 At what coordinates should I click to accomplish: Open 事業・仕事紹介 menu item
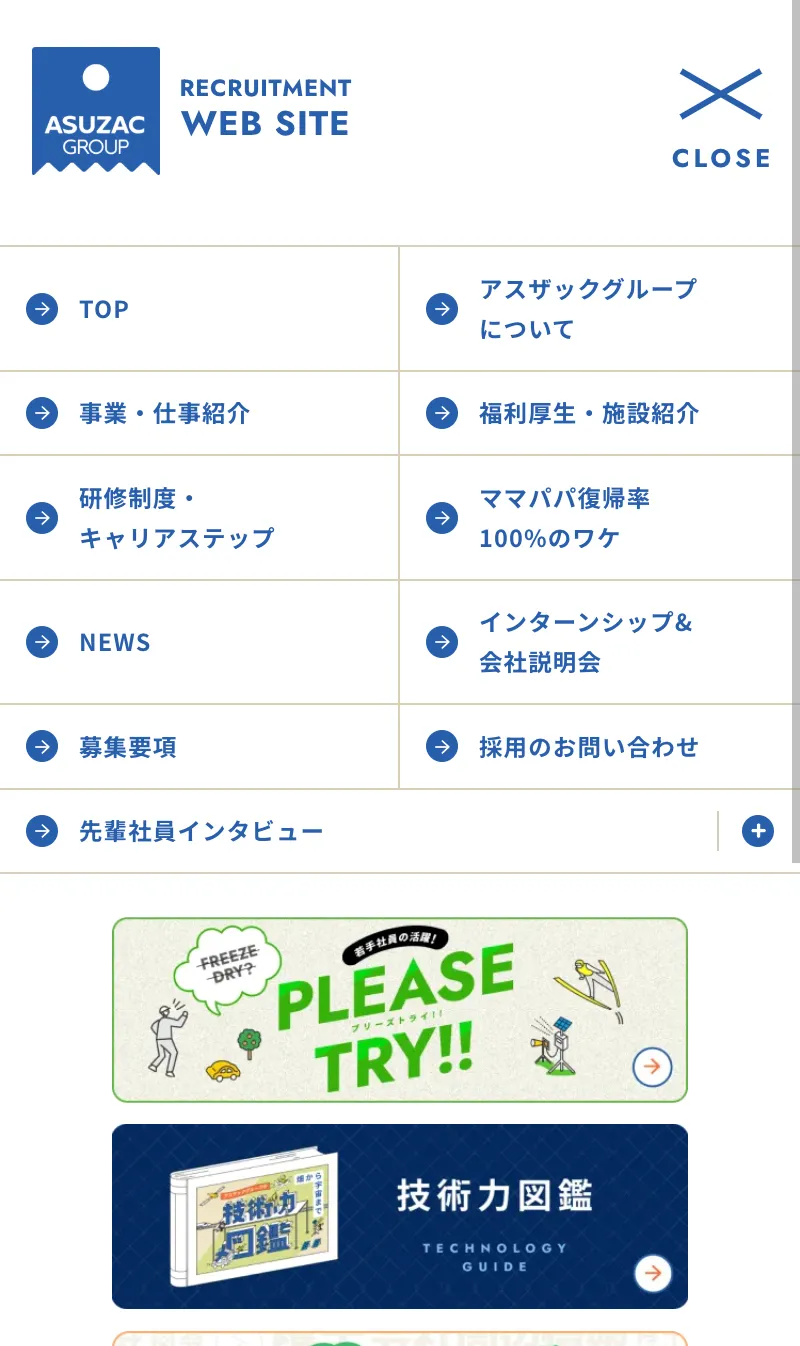tap(165, 413)
